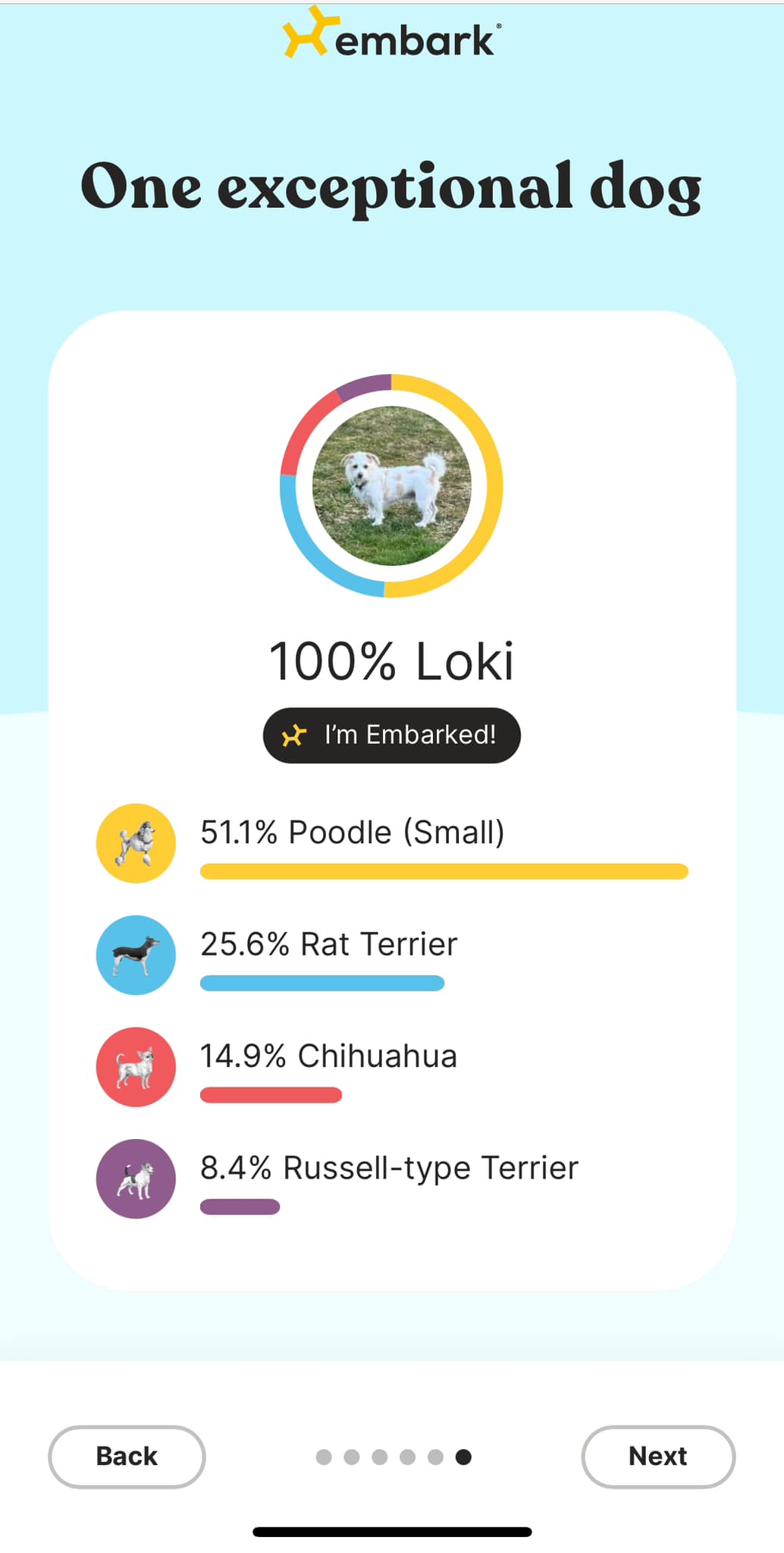Select the purple segment of the breed ring
Viewport: 784px width, 1553px height.
click(362, 381)
